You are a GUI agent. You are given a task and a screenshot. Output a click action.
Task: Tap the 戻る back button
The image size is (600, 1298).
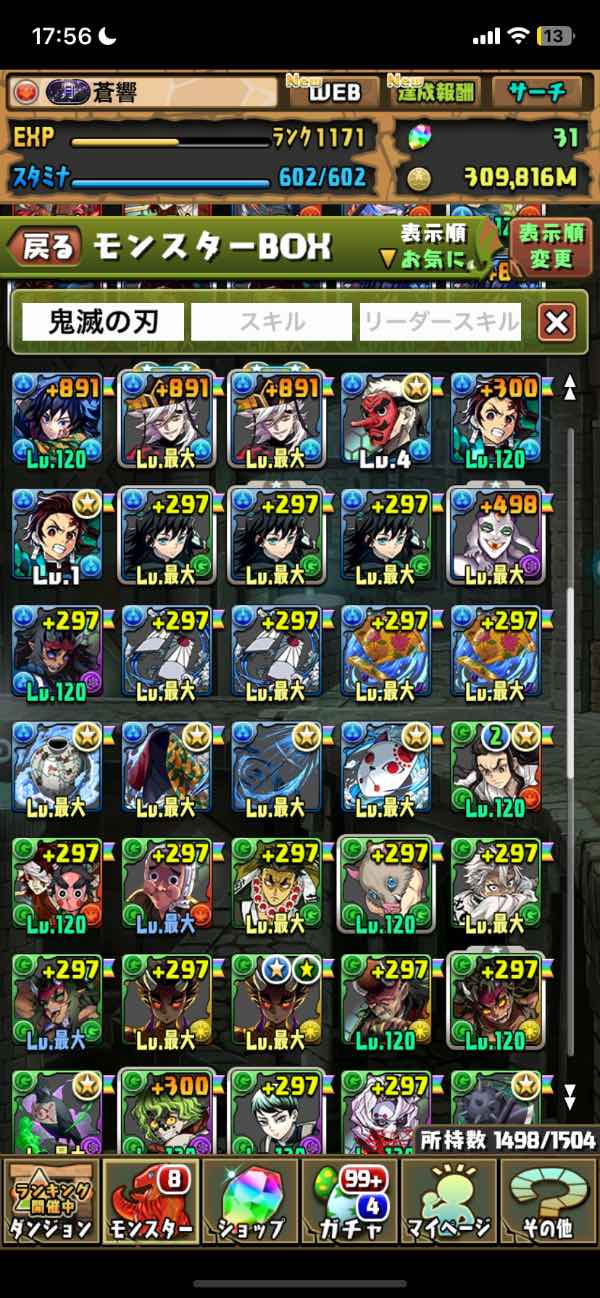point(47,248)
